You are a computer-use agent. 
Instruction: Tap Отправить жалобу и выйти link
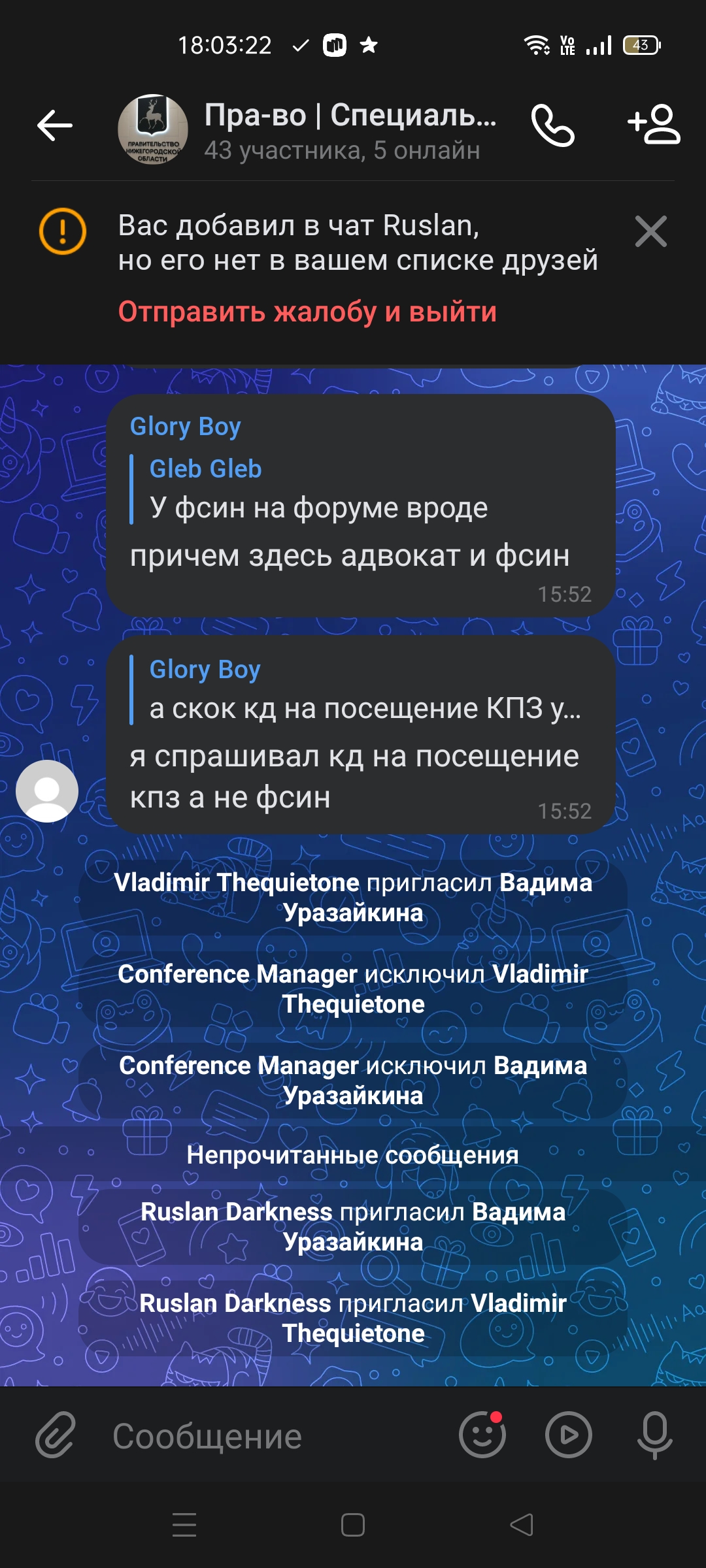(x=307, y=312)
